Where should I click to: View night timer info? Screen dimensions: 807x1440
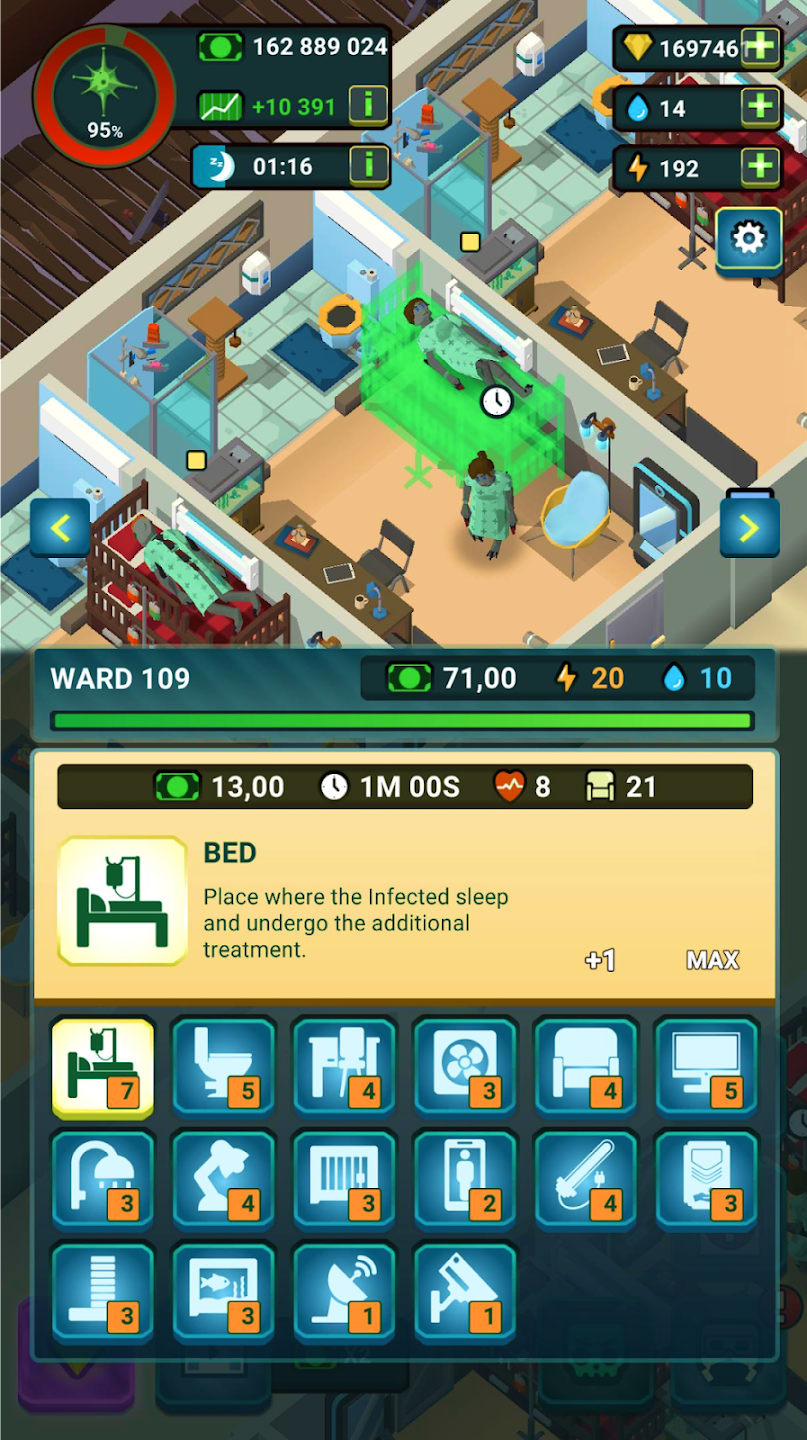tap(368, 165)
